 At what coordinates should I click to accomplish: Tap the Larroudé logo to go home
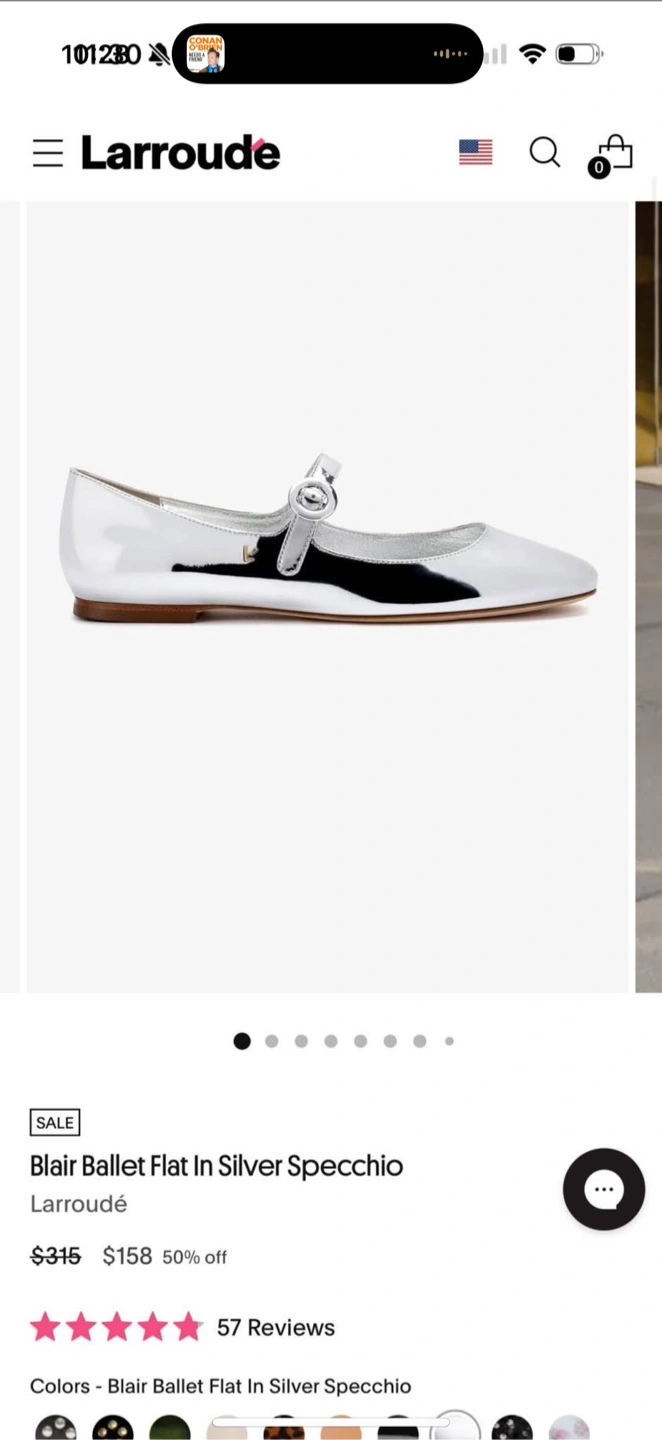(x=180, y=153)
